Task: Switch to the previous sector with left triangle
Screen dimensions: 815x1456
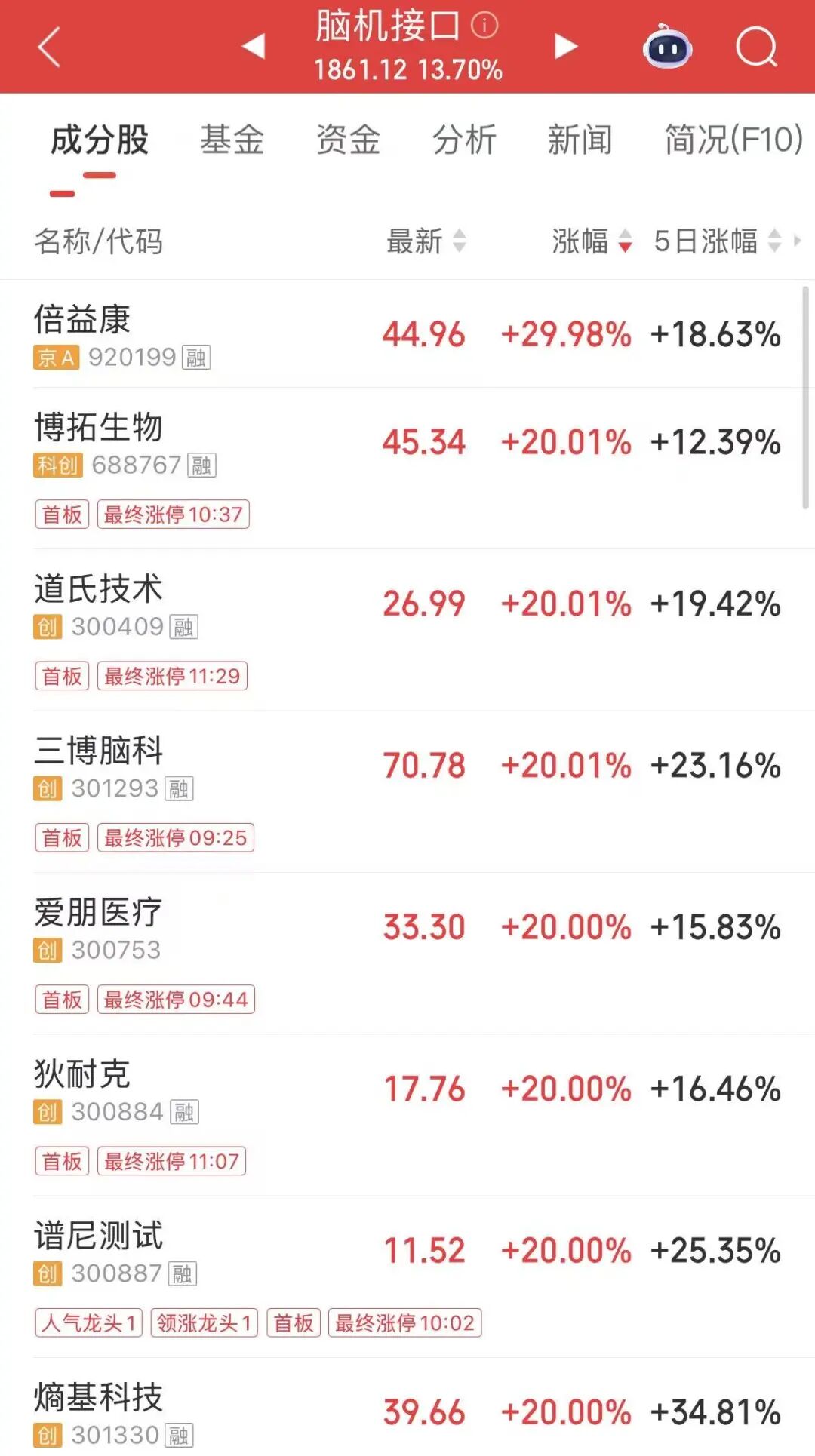Action: 254,46
